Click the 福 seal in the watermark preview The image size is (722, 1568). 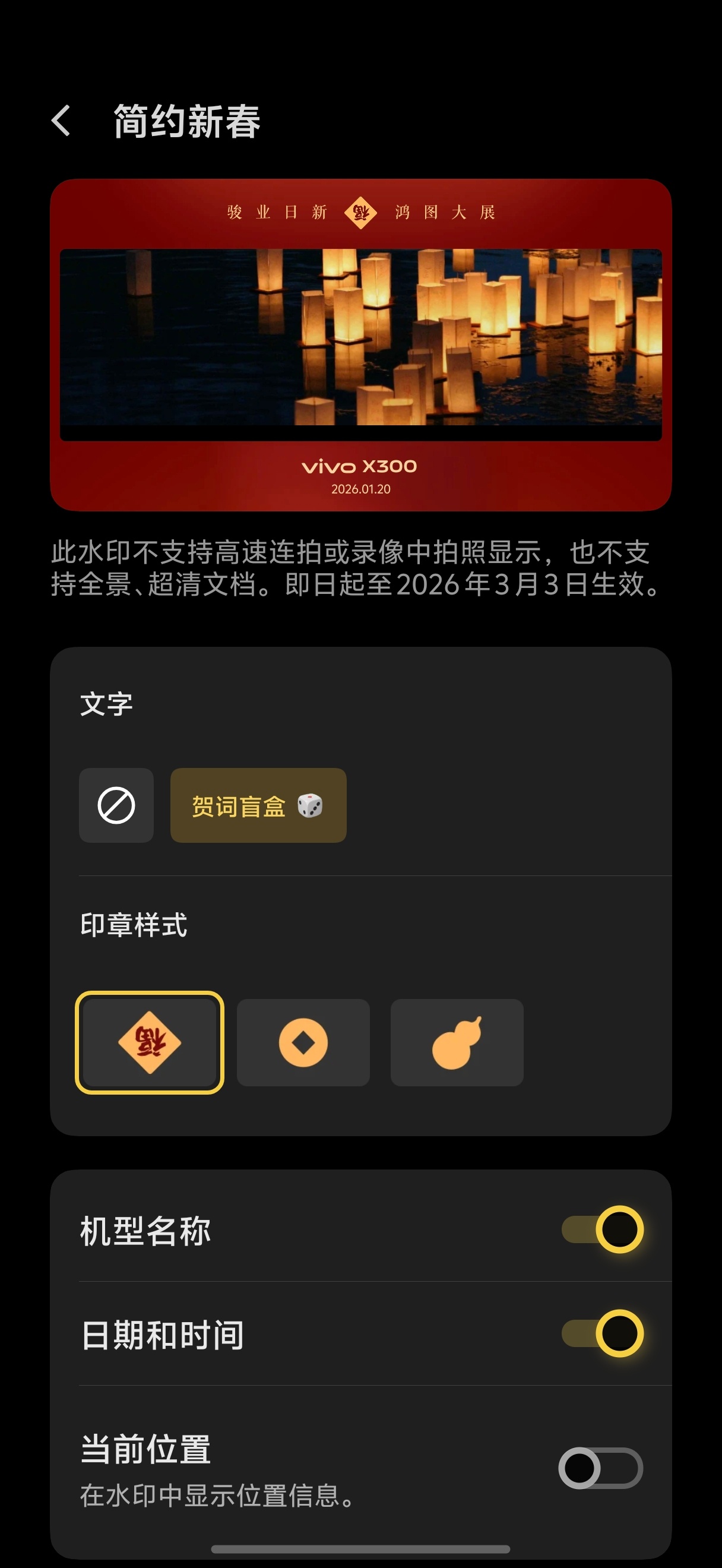(362, 213)
